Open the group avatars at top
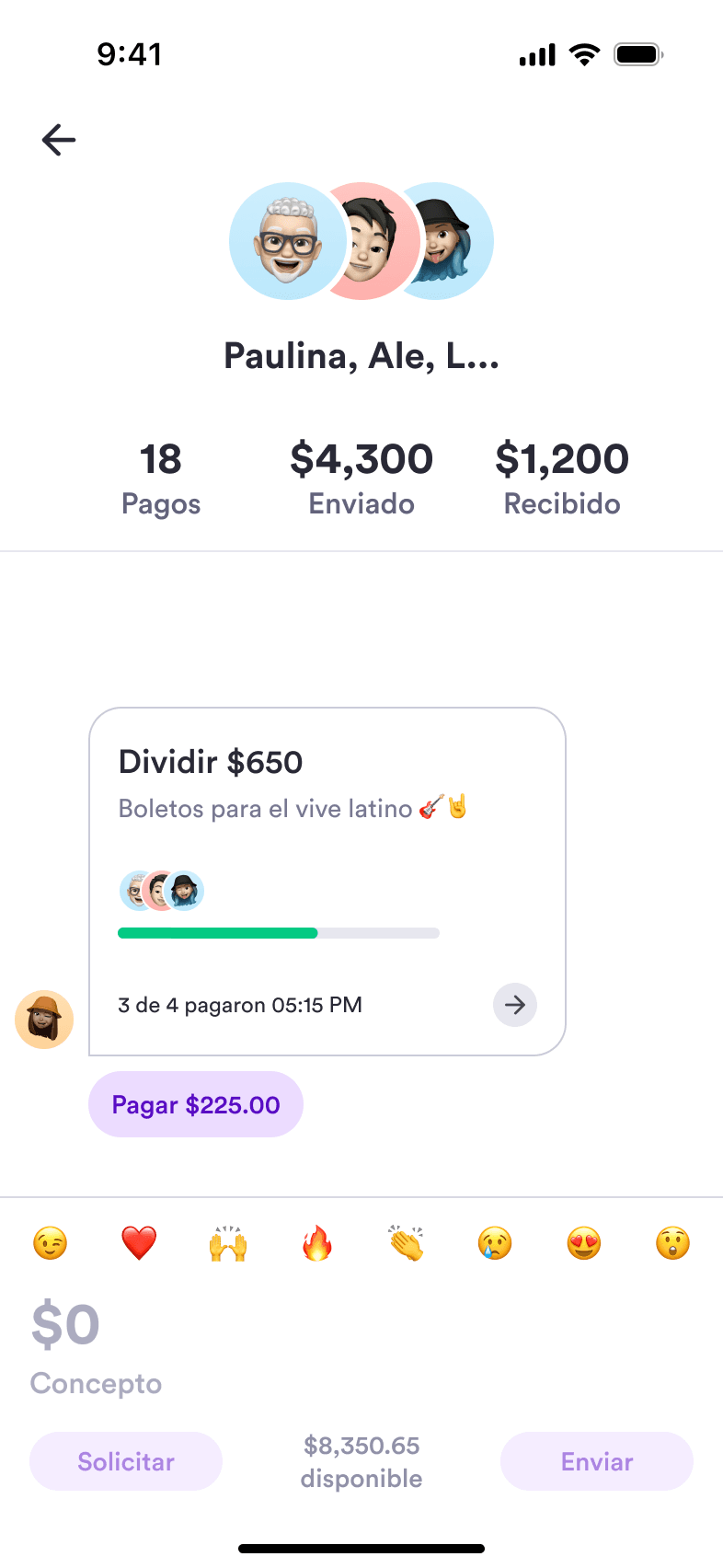 361,241
